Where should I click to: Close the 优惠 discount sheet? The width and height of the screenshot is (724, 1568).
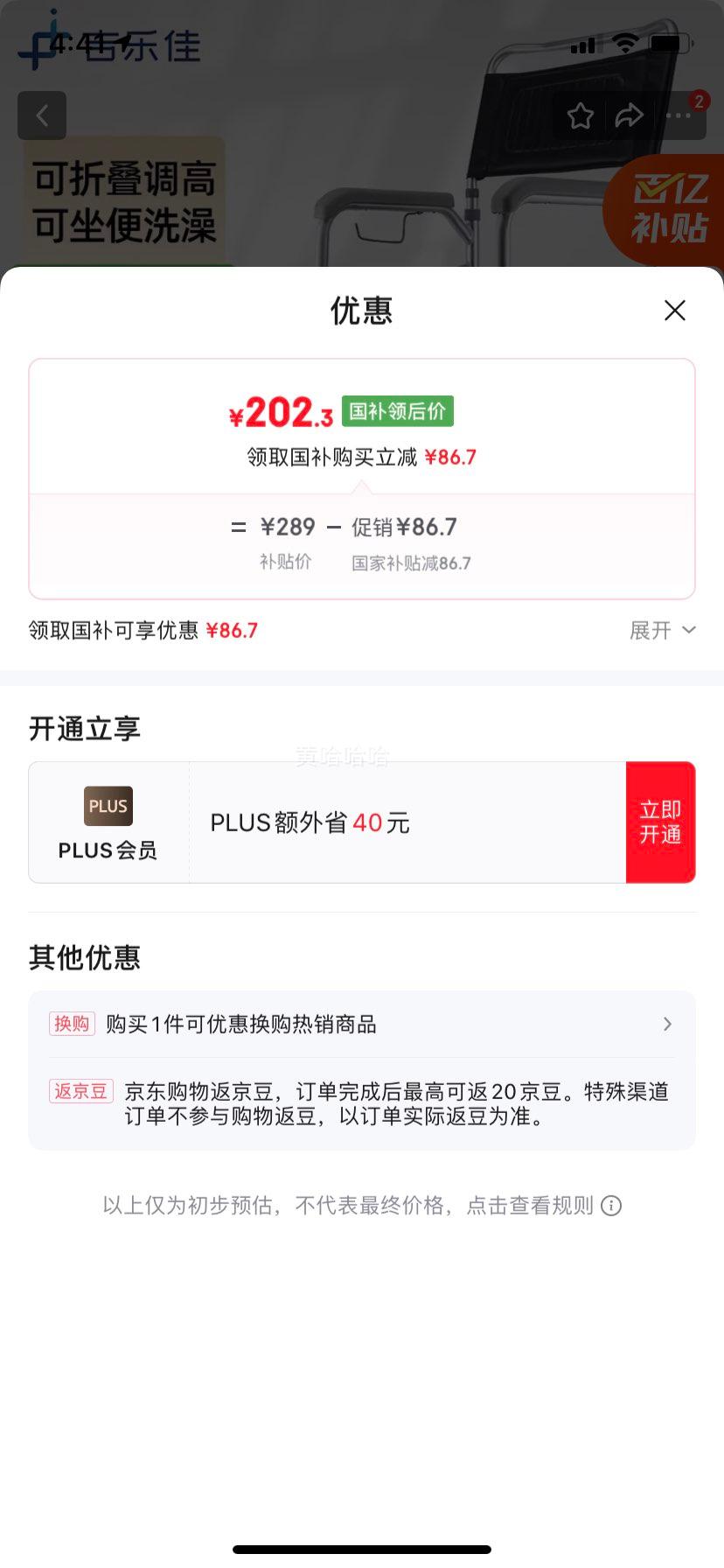(674, 311)
